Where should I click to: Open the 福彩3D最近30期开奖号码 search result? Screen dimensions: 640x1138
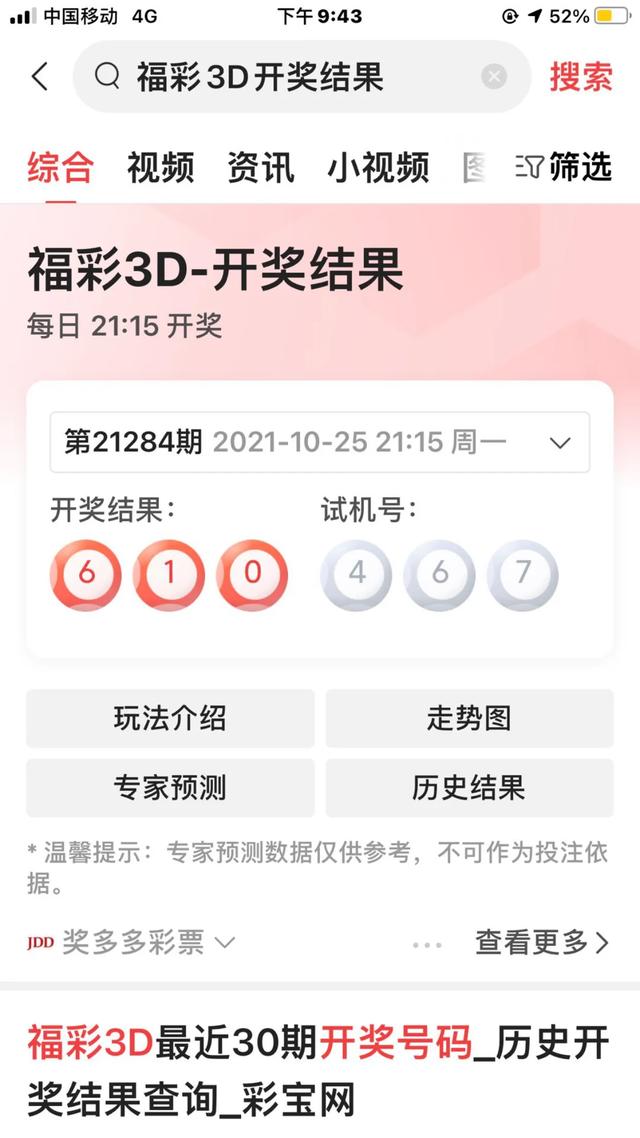tap(318, 1071)
